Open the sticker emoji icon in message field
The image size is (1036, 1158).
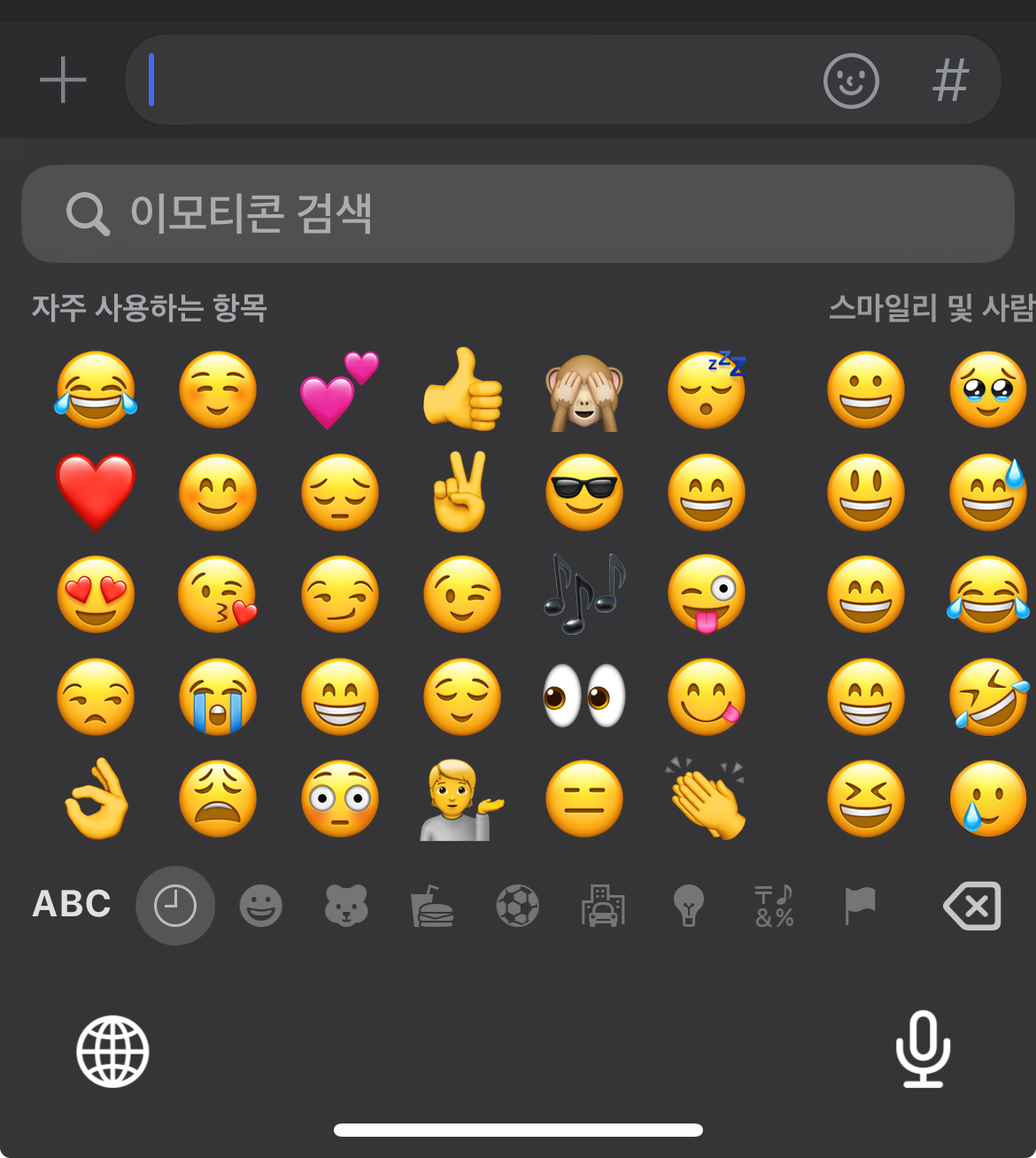coord(850,81)
